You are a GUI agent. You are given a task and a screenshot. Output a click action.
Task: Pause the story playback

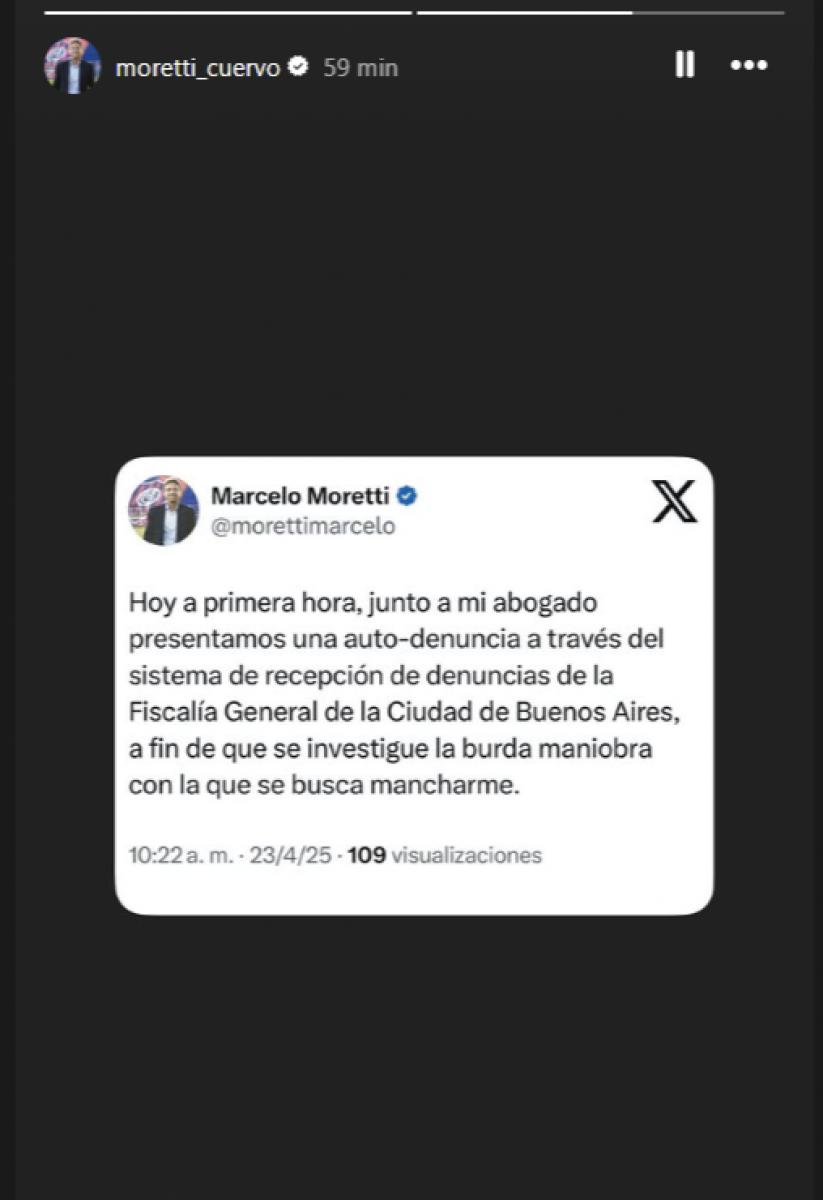pos(685,66)
